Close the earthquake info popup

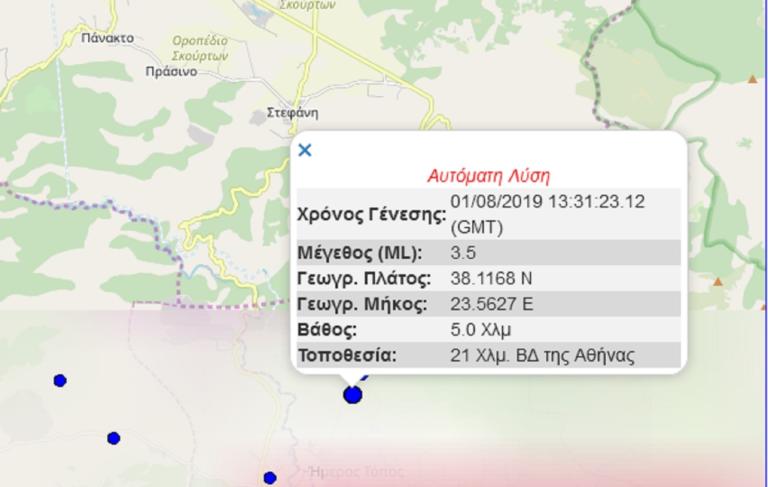305,150
